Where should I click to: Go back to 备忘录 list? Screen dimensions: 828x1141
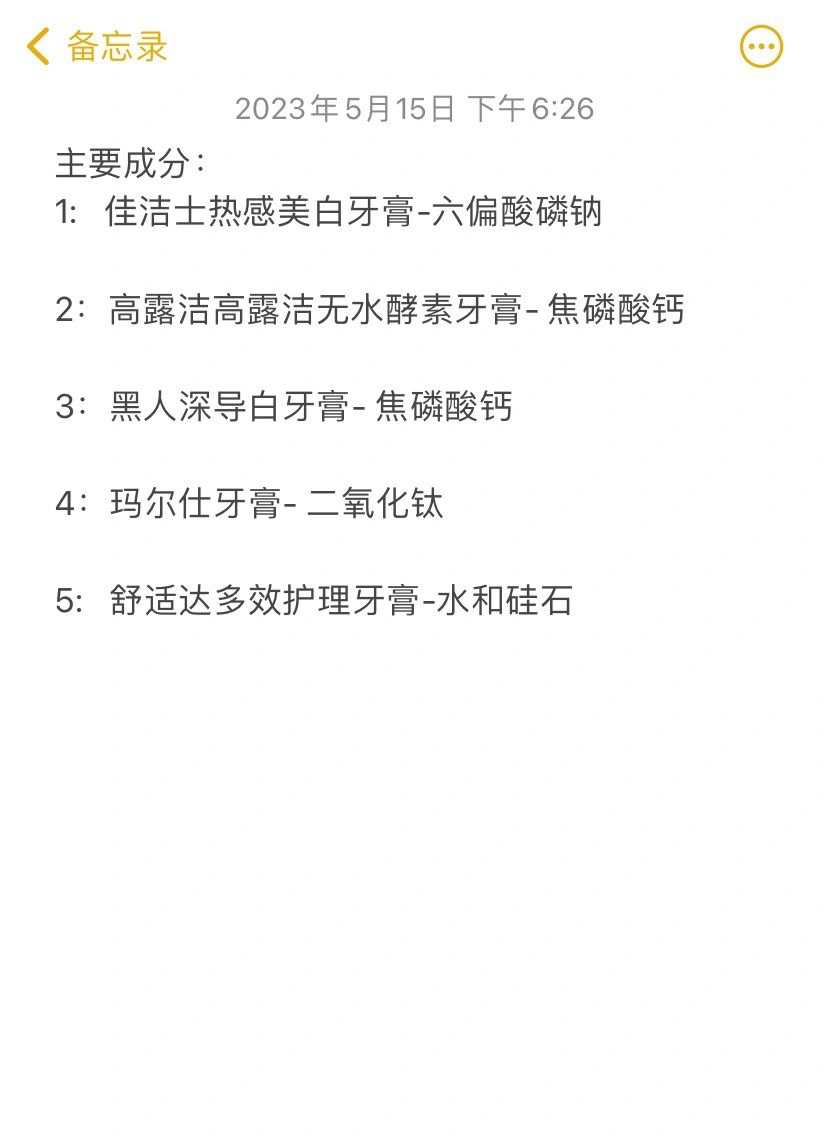pyautogui.click(x=97, y=47)
